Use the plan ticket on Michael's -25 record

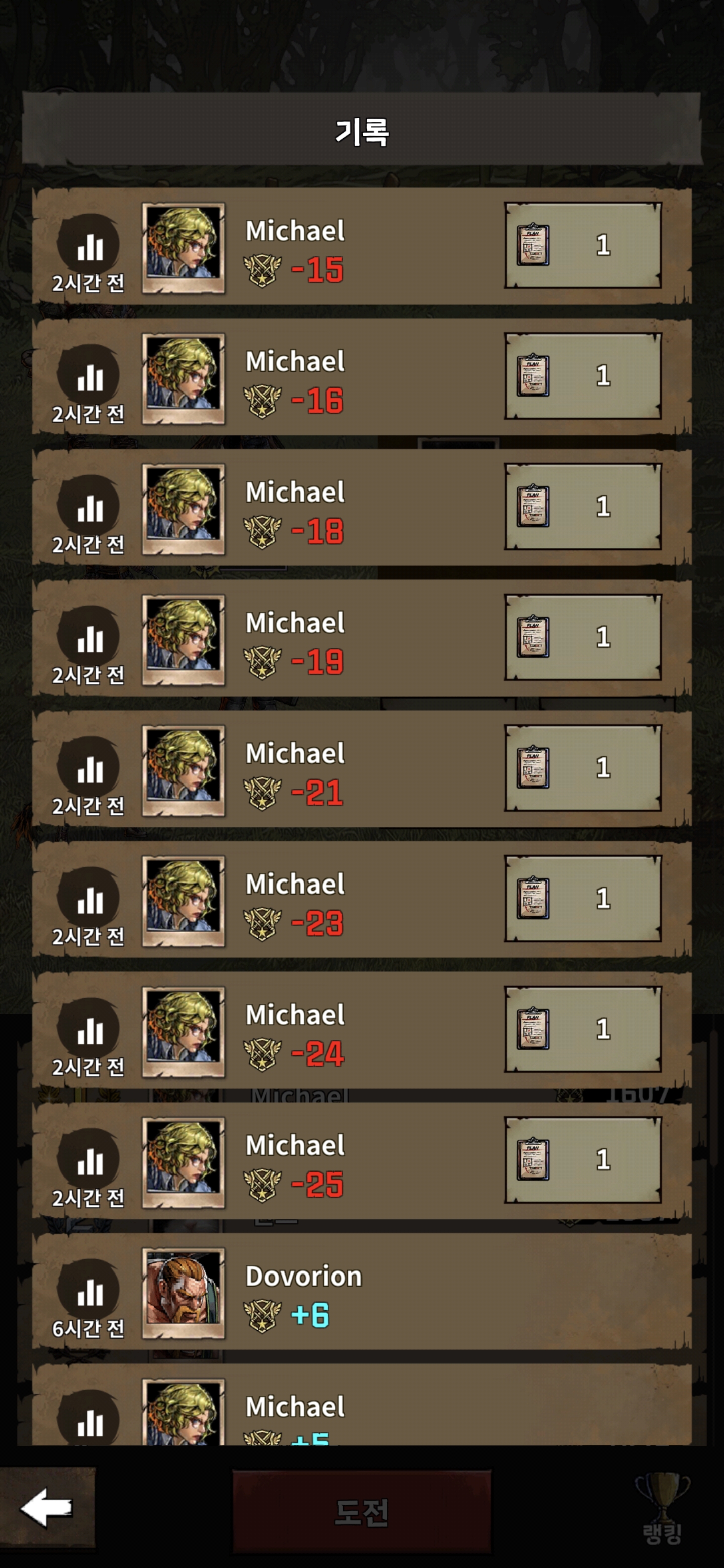click(x=582, y=1159)
